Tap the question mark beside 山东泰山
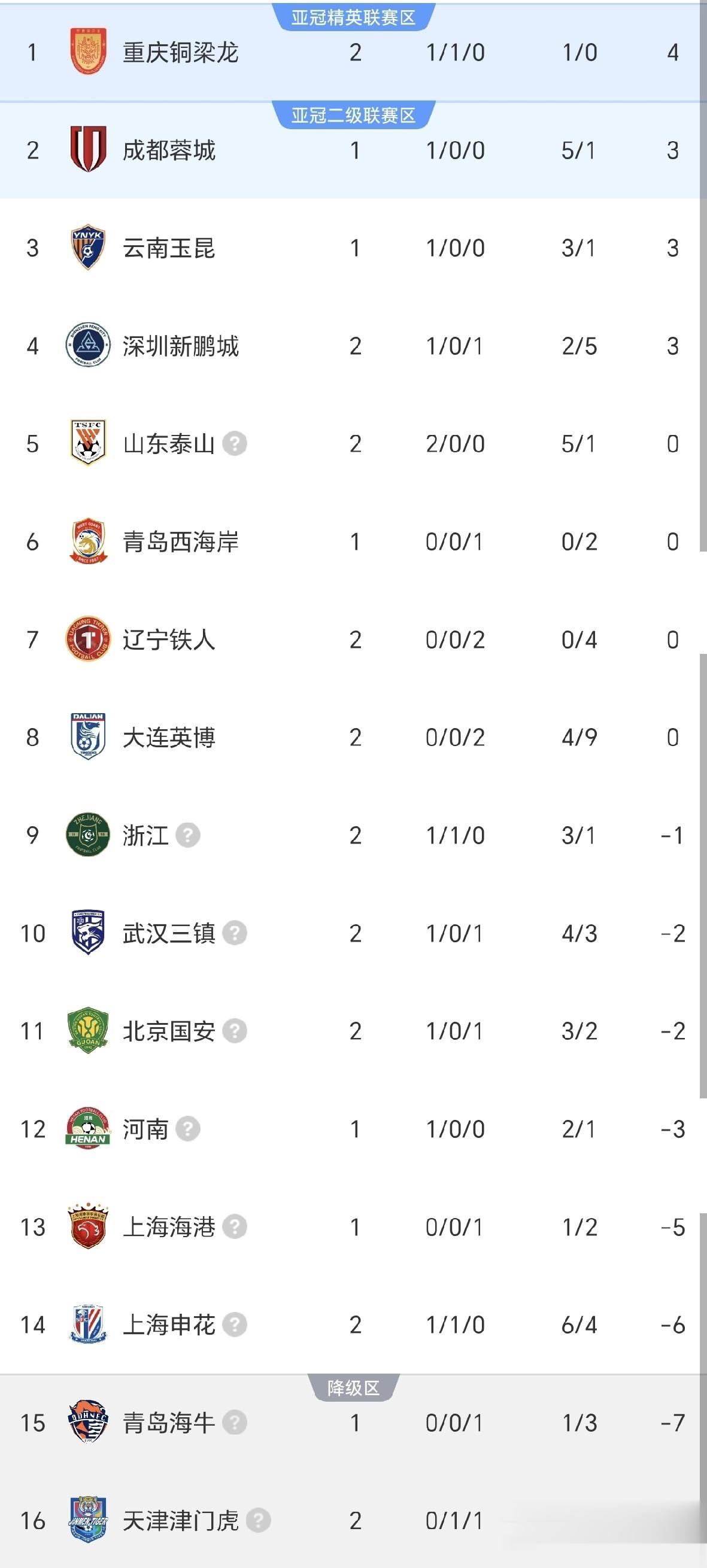 point(235,444)
